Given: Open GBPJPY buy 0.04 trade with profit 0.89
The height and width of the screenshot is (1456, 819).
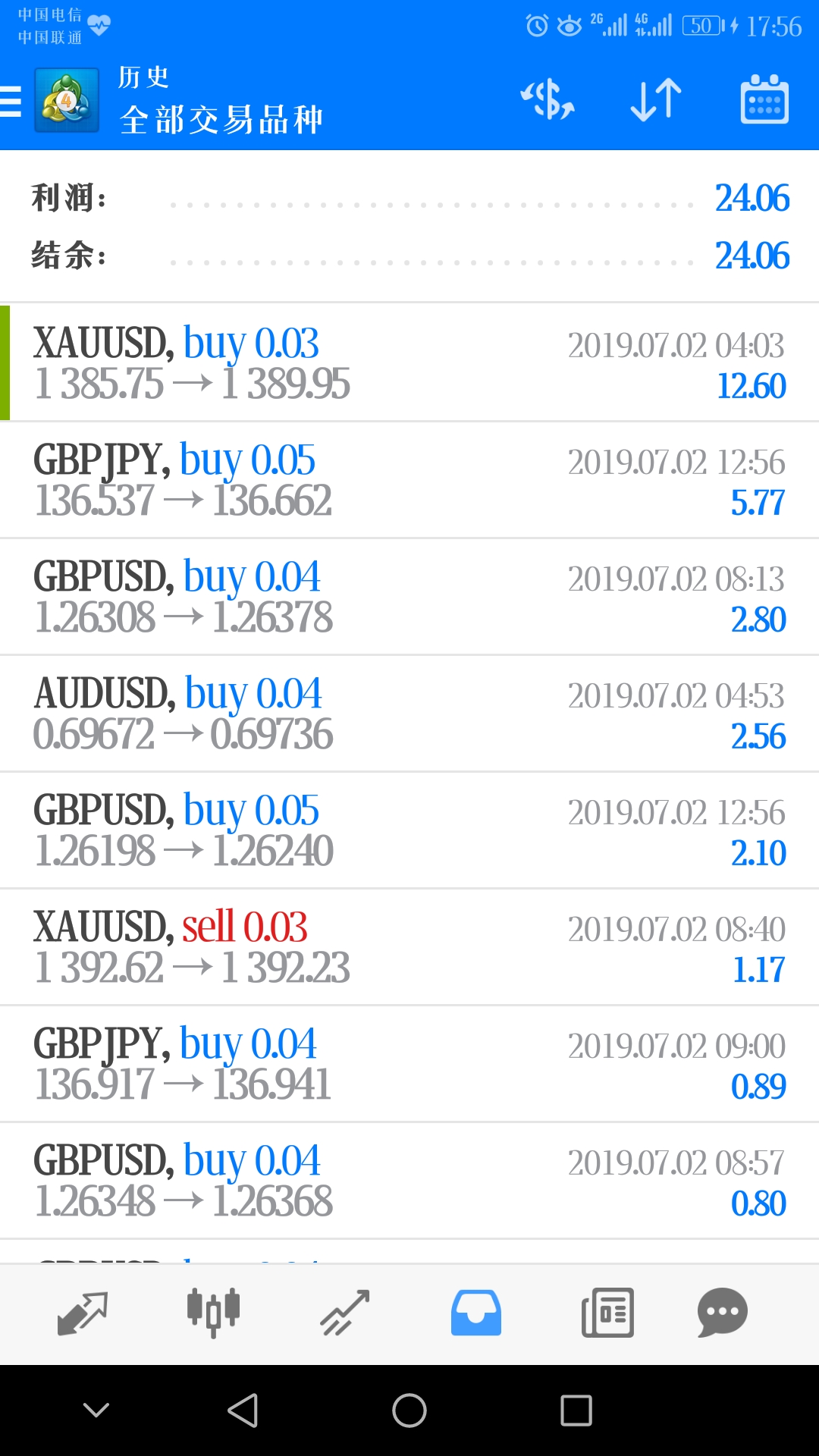Looking at the screenshot, I should 409,1064.
